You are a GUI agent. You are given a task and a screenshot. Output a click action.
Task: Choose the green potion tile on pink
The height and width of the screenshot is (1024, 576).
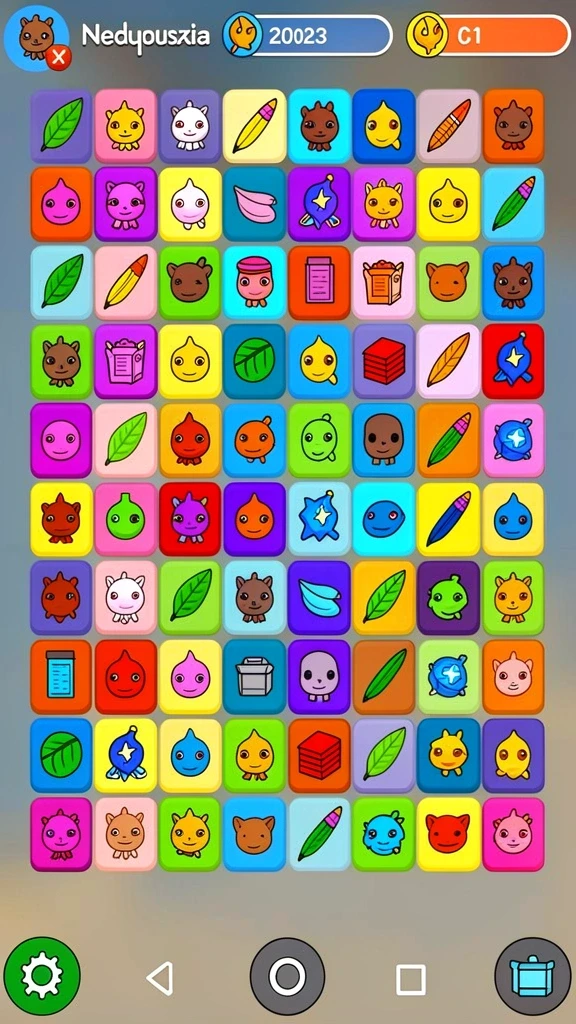coord(125,519)
